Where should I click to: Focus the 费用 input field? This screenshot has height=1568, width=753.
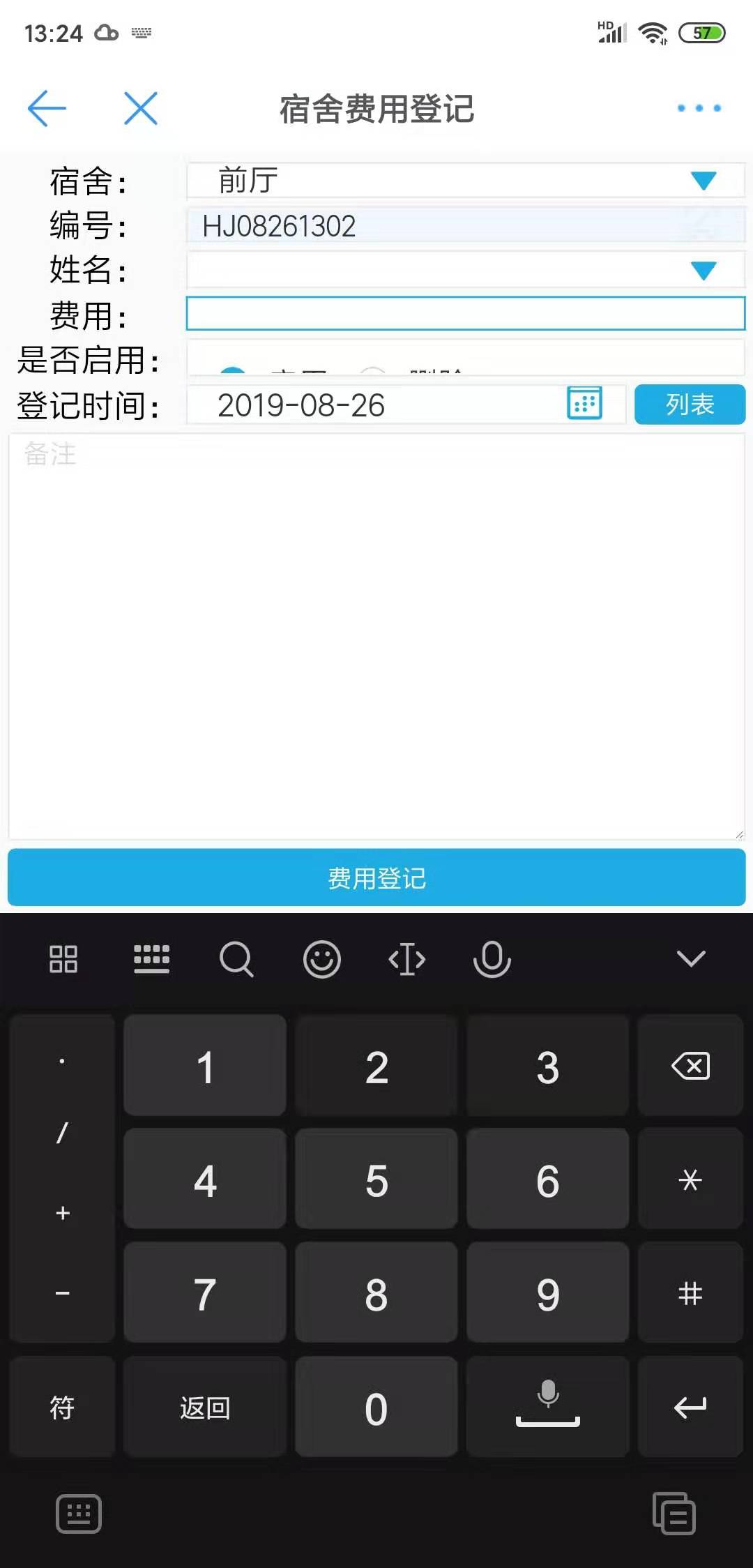point(465,313)
